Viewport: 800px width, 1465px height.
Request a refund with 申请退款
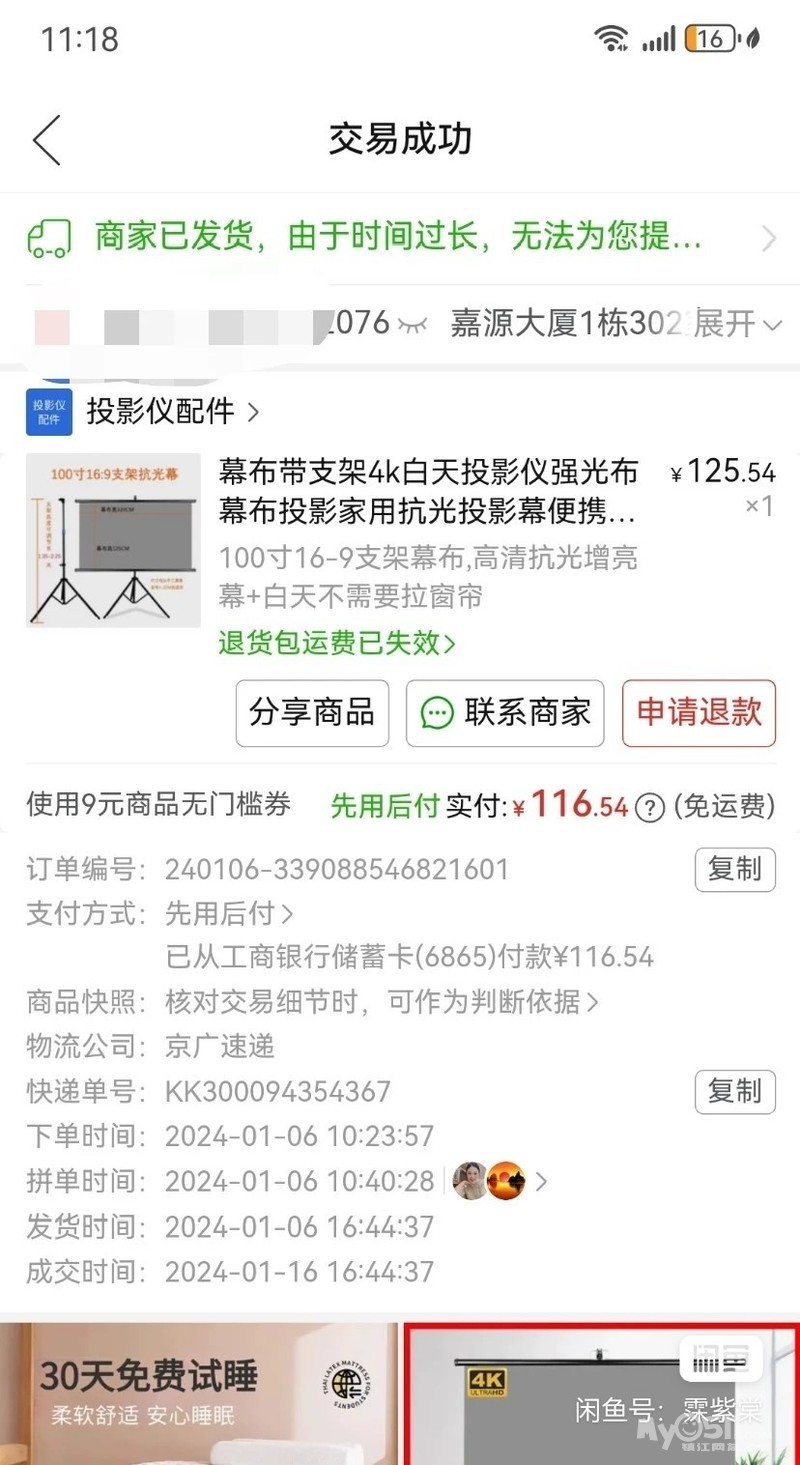tap(699, 713)
